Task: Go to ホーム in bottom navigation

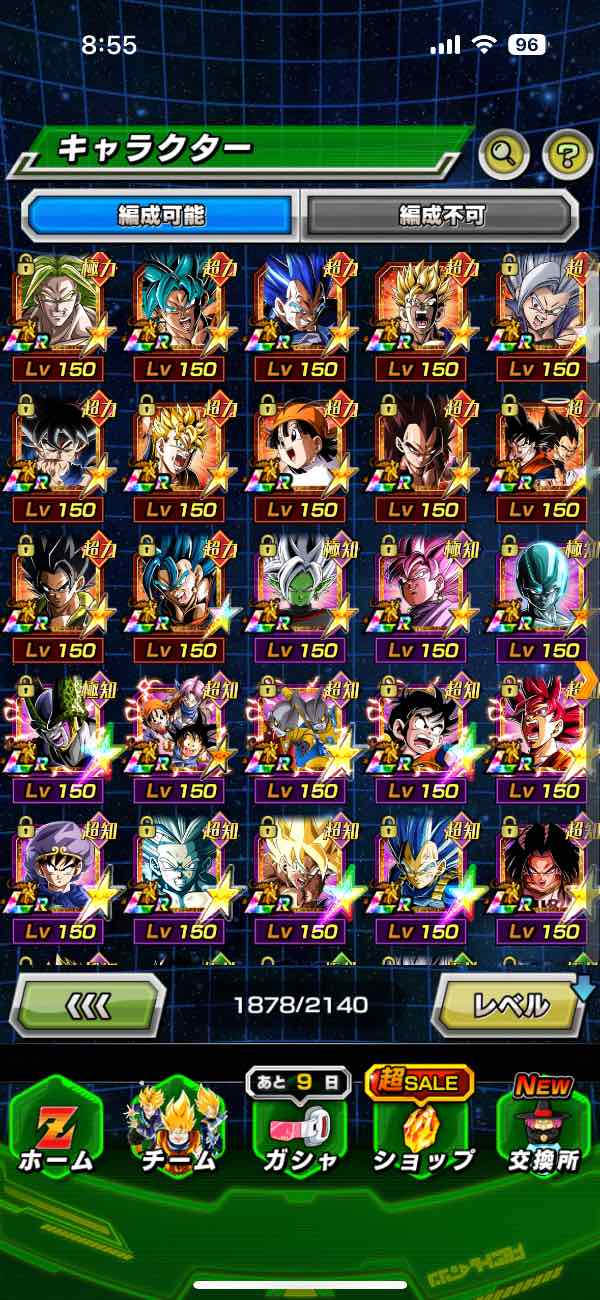Action: pos(55,1130)
